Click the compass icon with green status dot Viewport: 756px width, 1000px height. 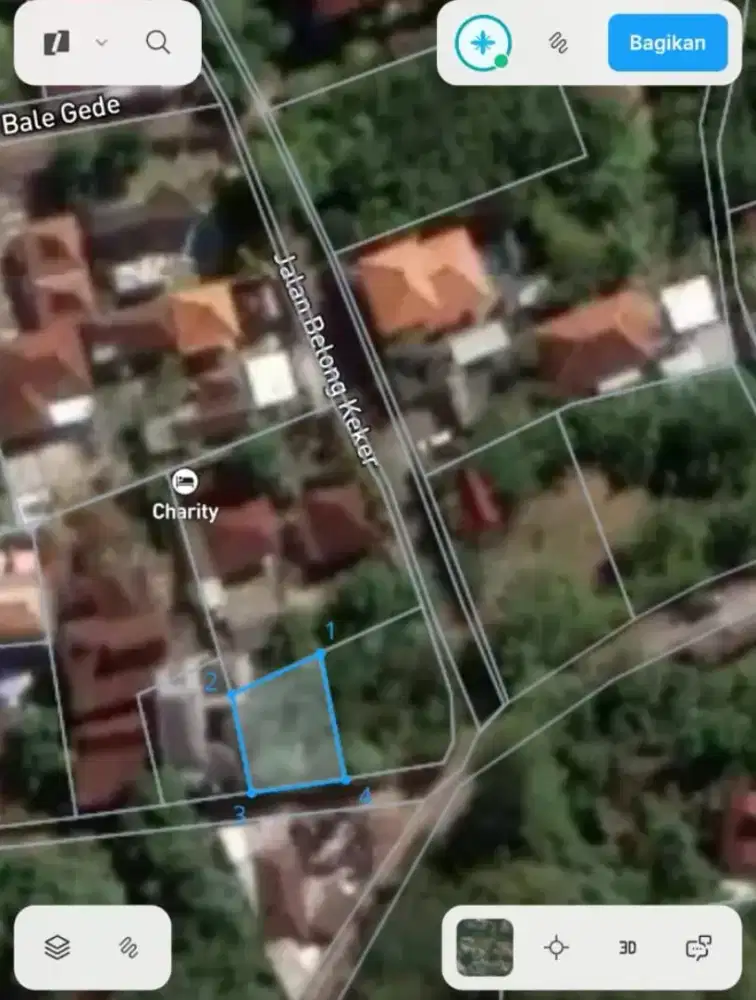[x=481, y=42]
